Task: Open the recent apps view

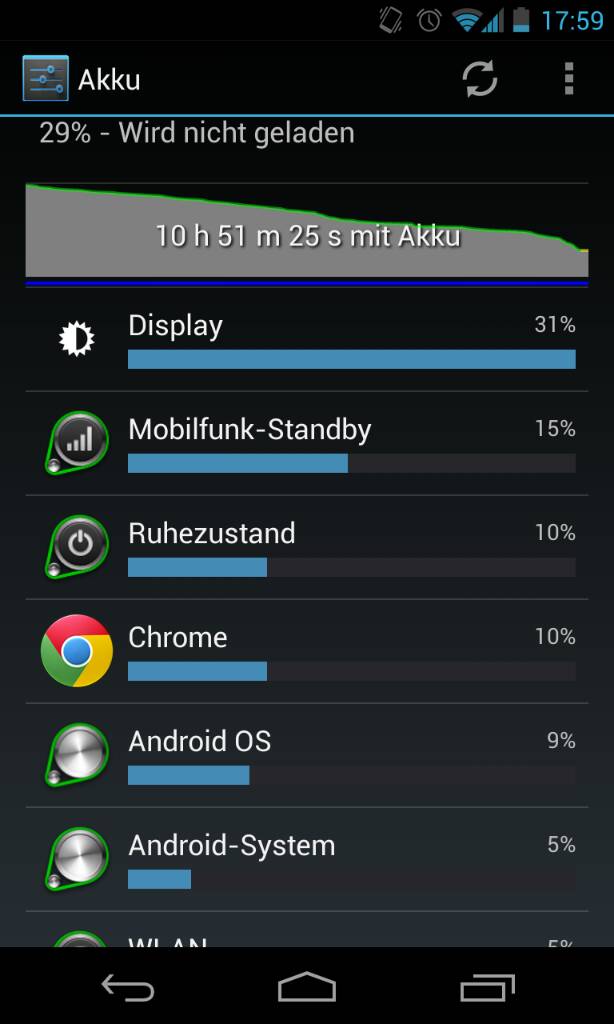Action: (x=487, y=987)
